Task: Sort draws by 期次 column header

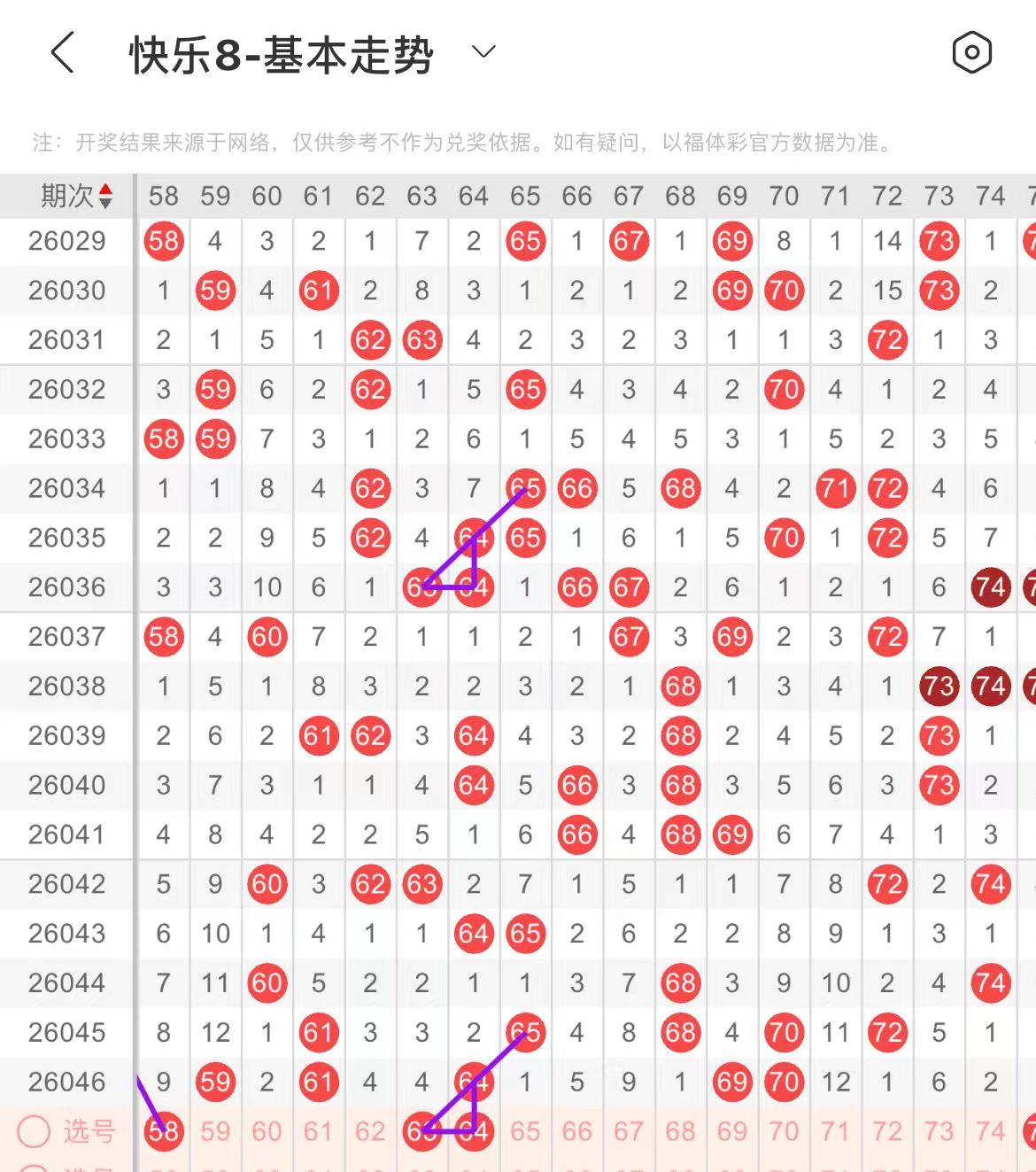Action: [76, 196]
